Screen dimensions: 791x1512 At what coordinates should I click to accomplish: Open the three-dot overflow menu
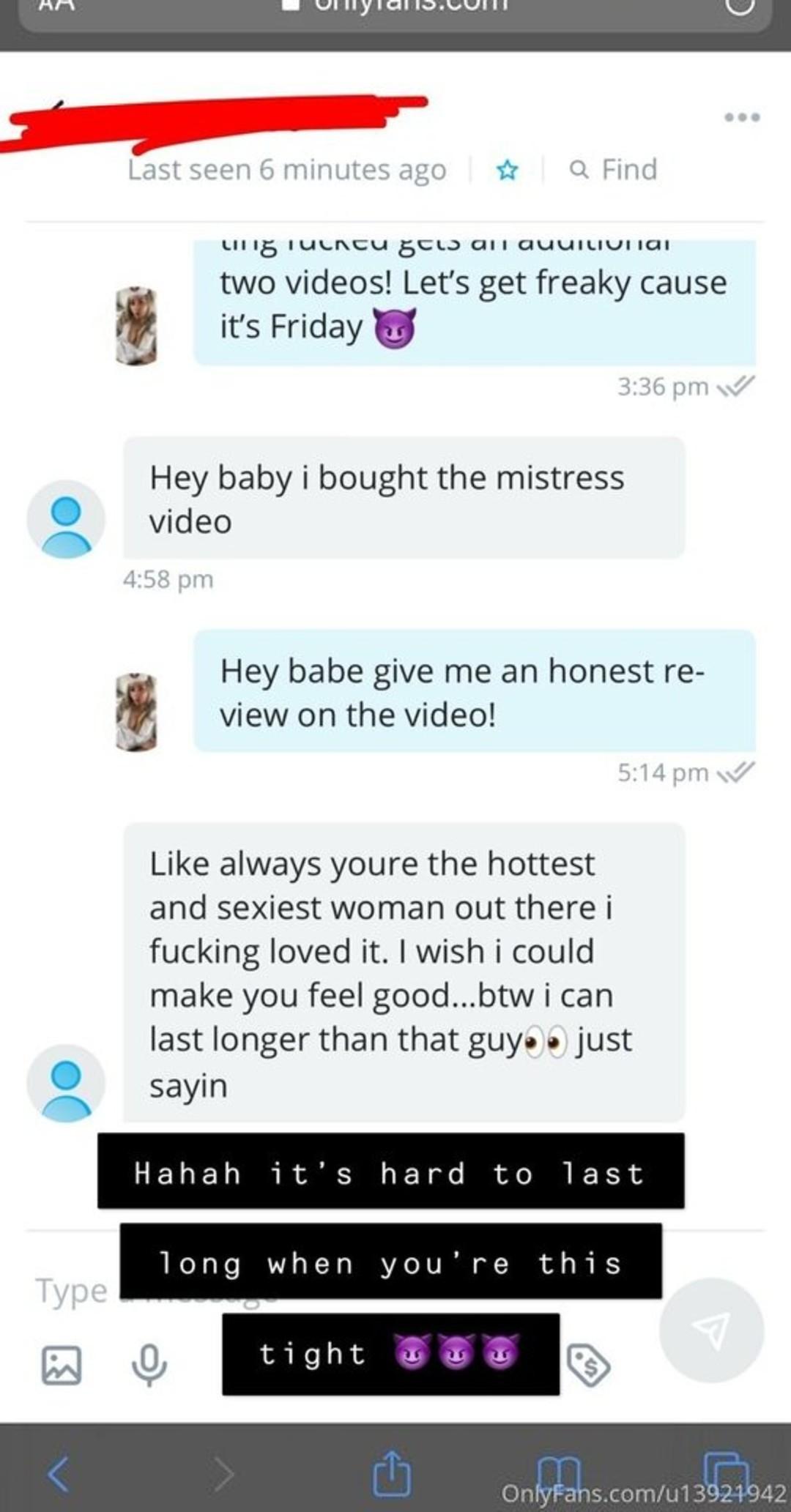coord(742,117)
